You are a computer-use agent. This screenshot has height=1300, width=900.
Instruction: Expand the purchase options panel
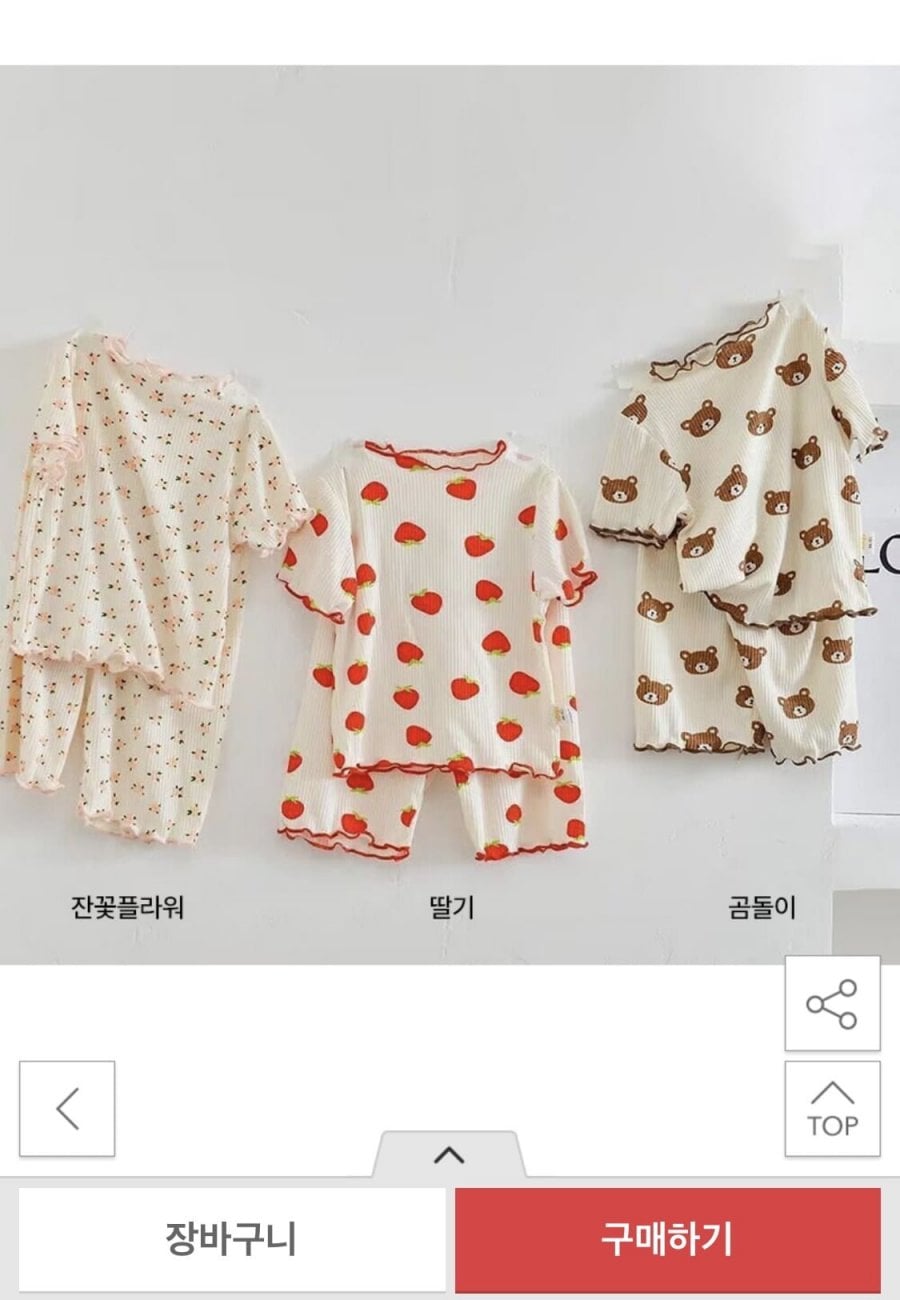coord(449,1156)
